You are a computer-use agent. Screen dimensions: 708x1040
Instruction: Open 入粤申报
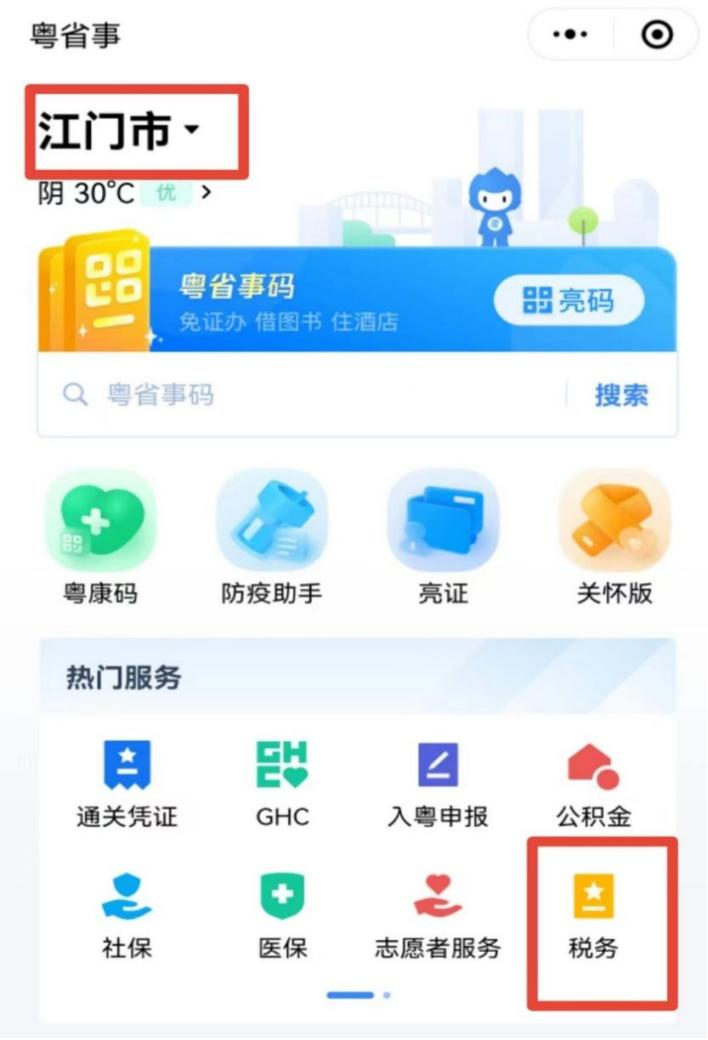point(438,785)
